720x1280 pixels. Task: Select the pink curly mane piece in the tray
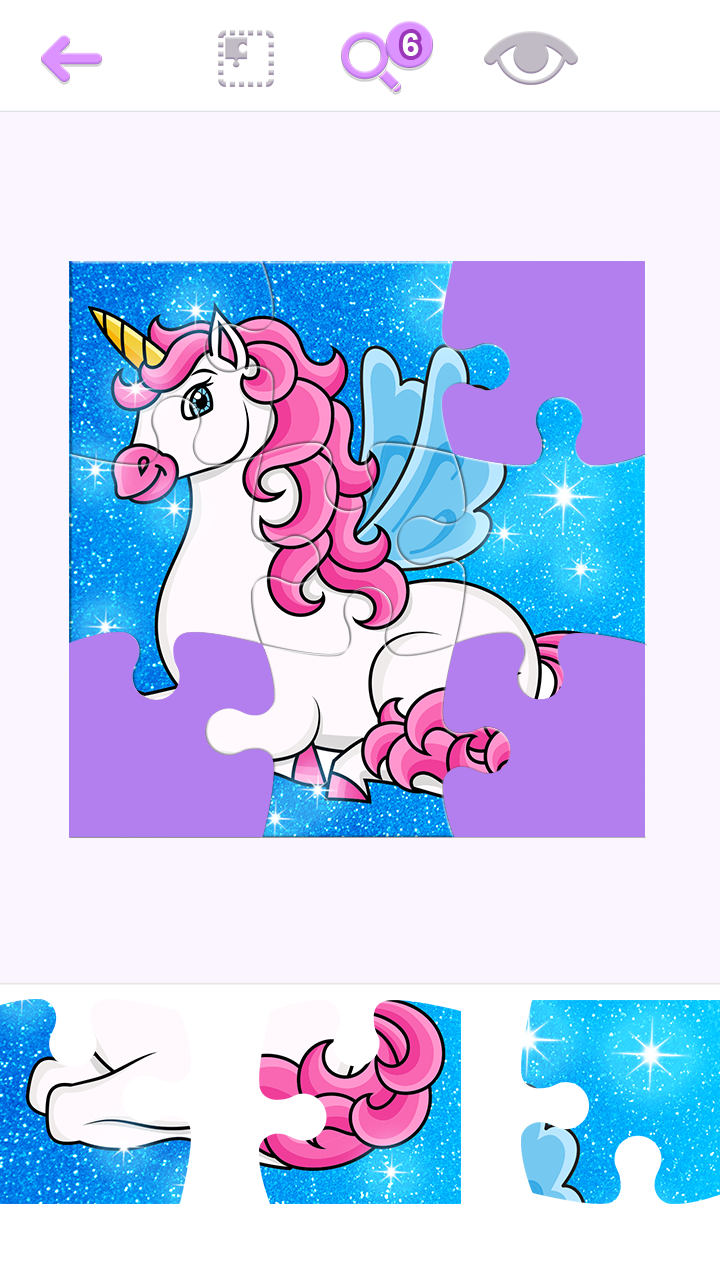[x=350, y=1090]
